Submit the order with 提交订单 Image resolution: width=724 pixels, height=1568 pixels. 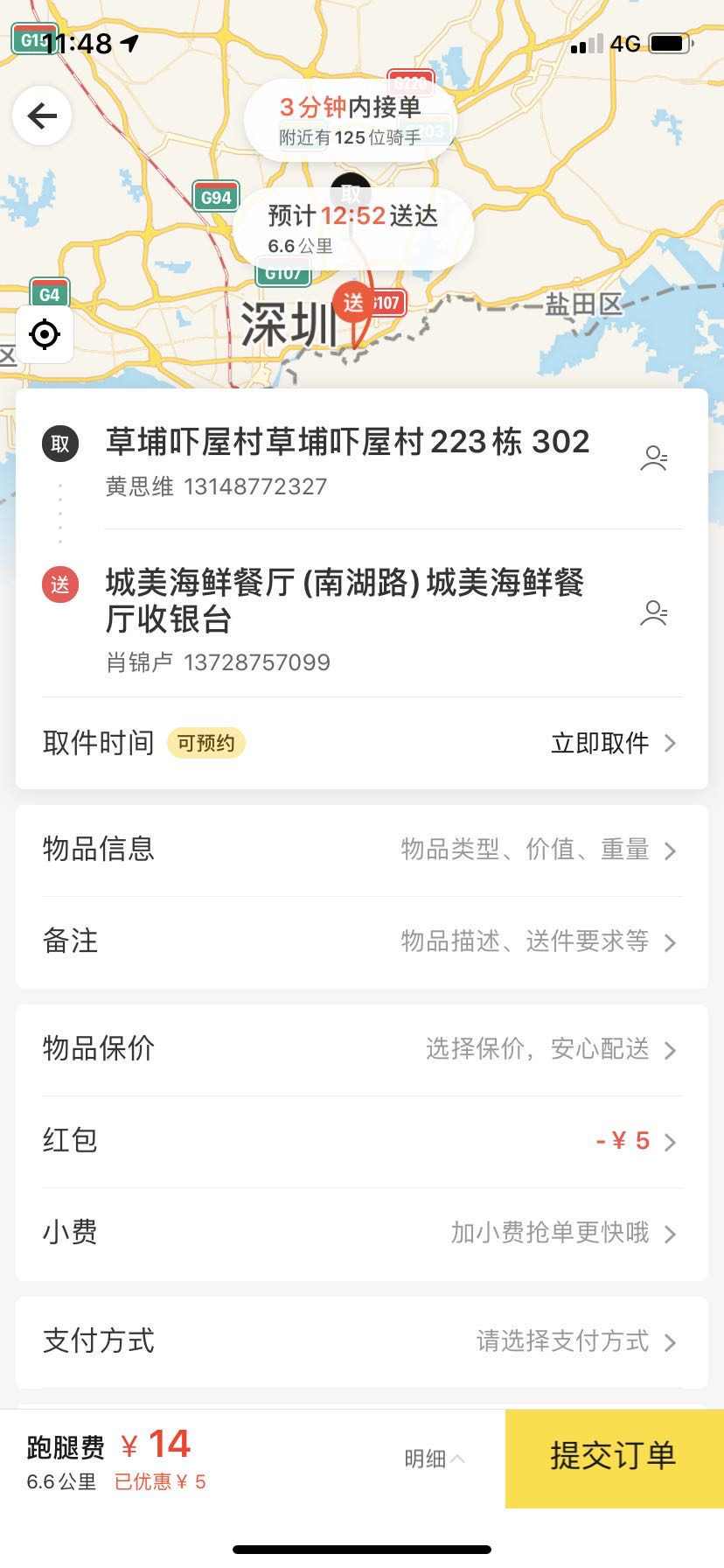[613, 1456]
